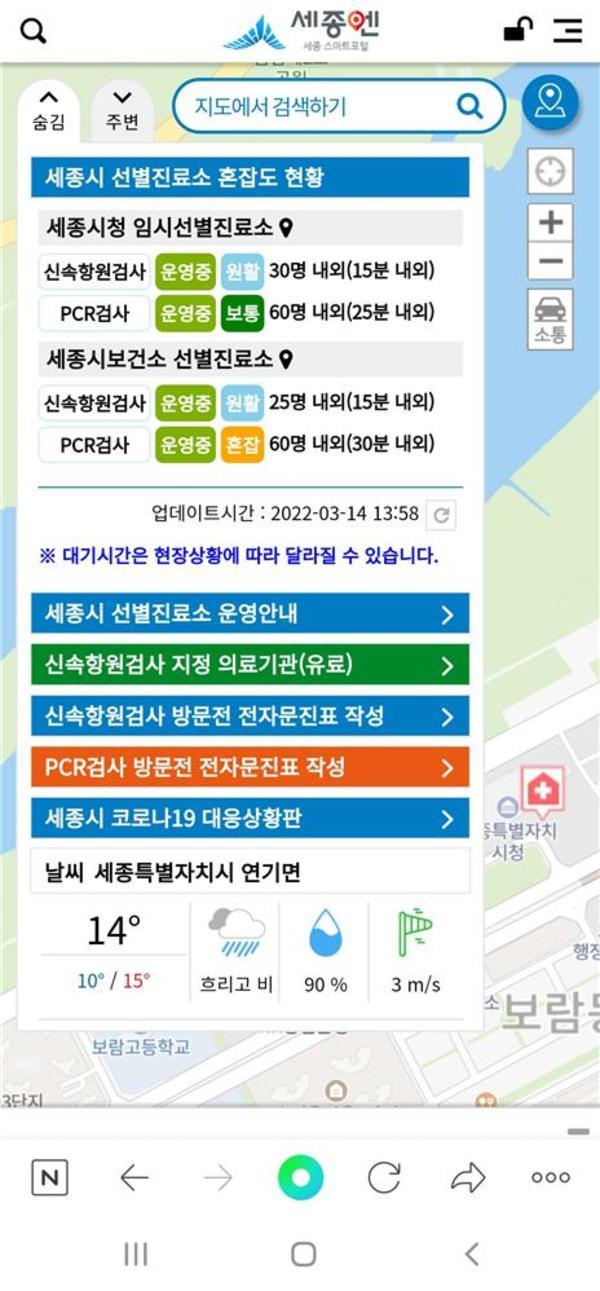Open 신속항원검사 방문전 전자문진표 작성
The image size is (600, 1291).
tap(250, 716)
